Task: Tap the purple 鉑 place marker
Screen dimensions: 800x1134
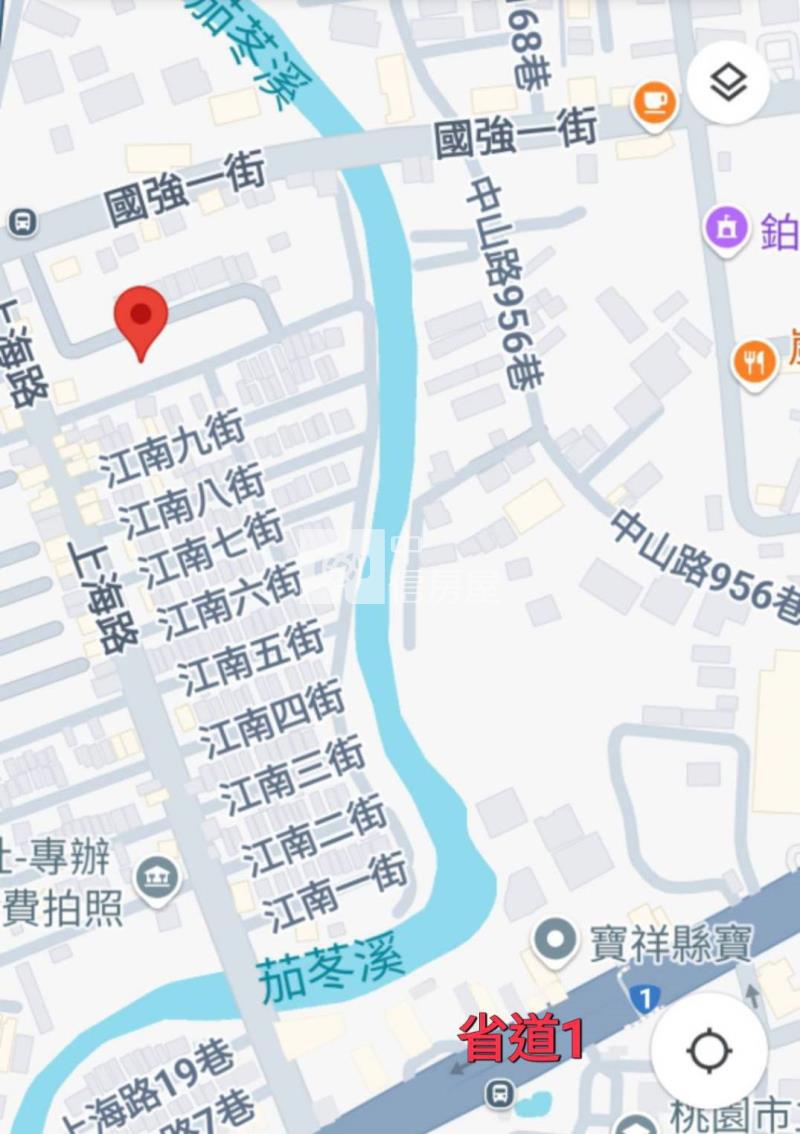Action: click(x=727, y=229)
